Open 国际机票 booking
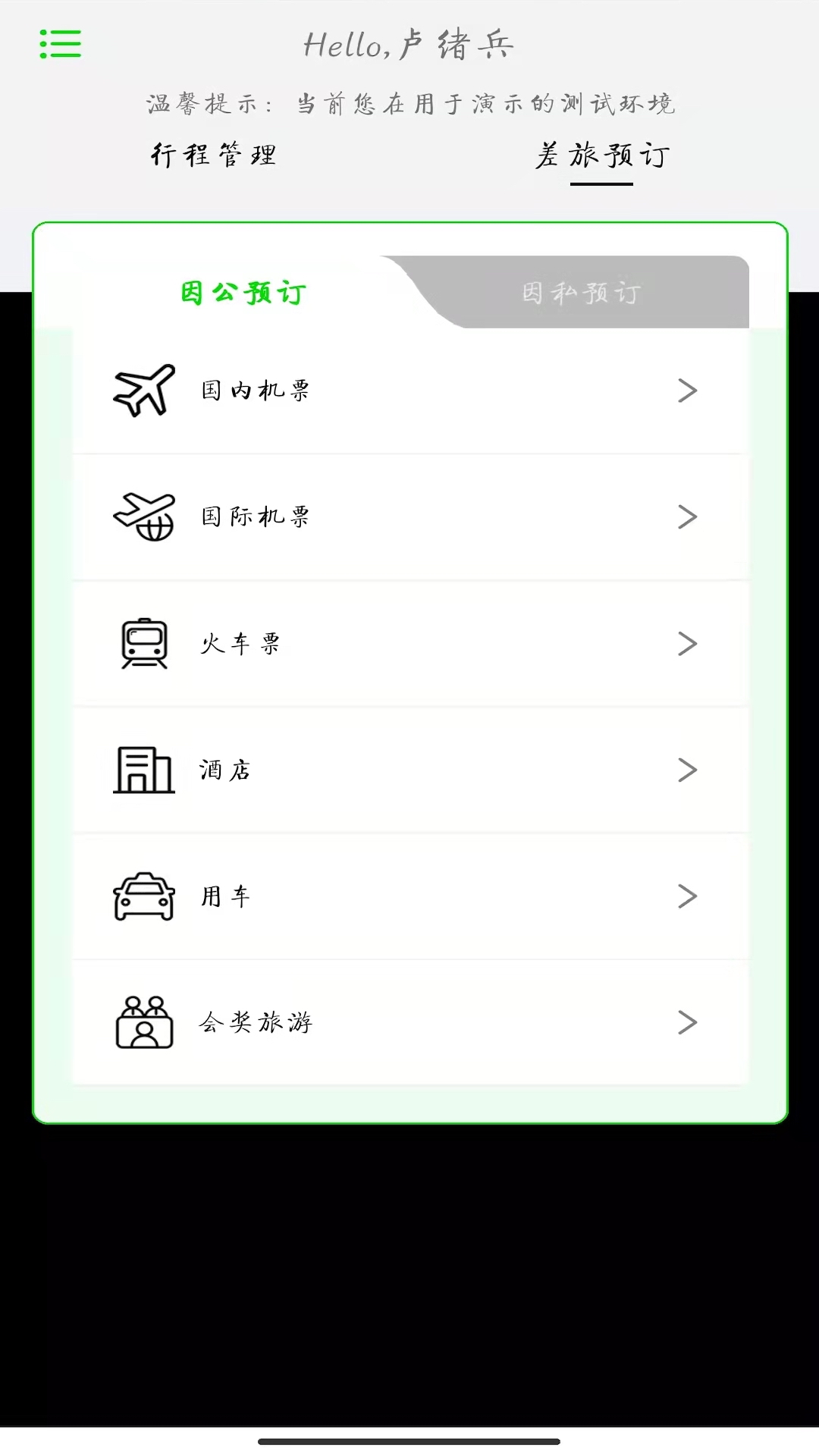 click(409, 517)
